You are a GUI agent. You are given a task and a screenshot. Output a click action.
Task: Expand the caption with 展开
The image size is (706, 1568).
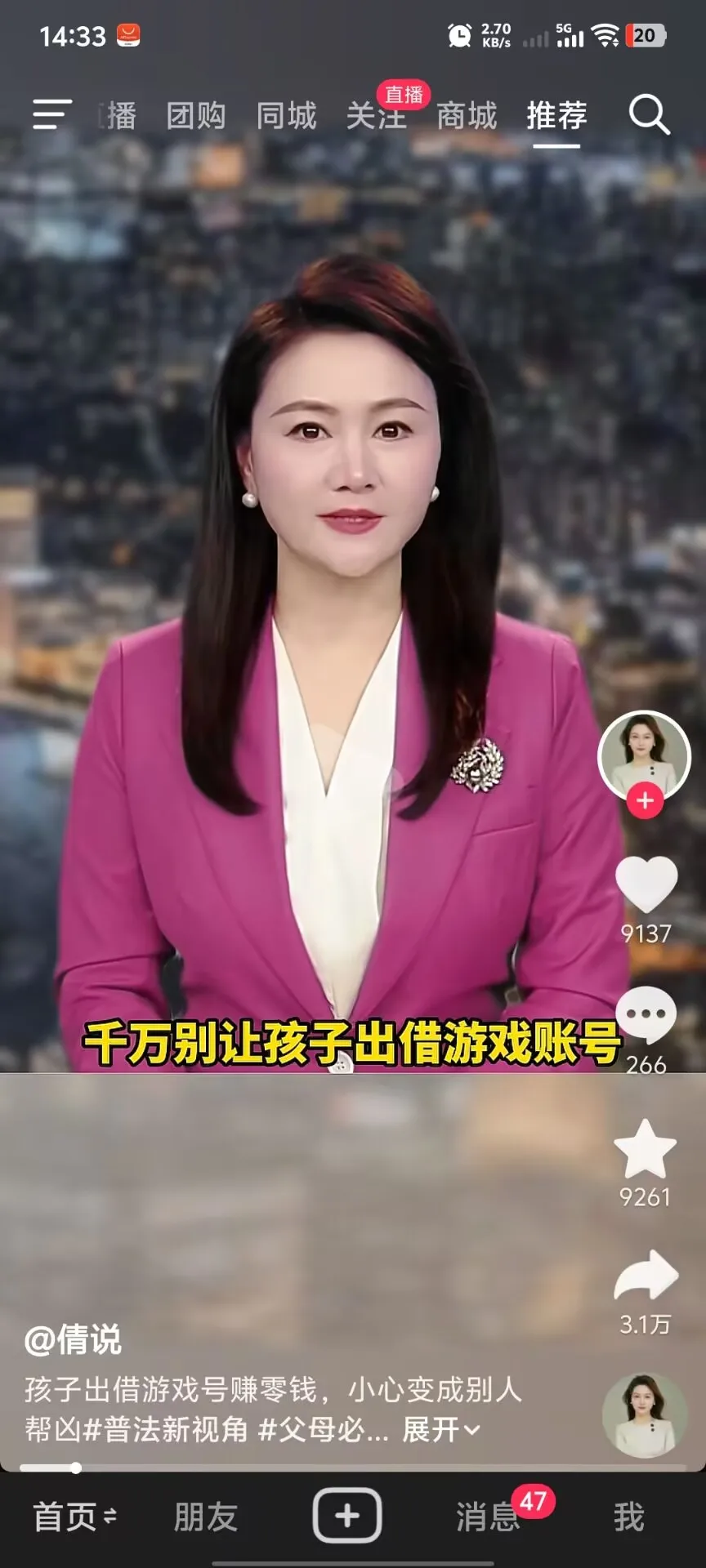click(441, 1430)
